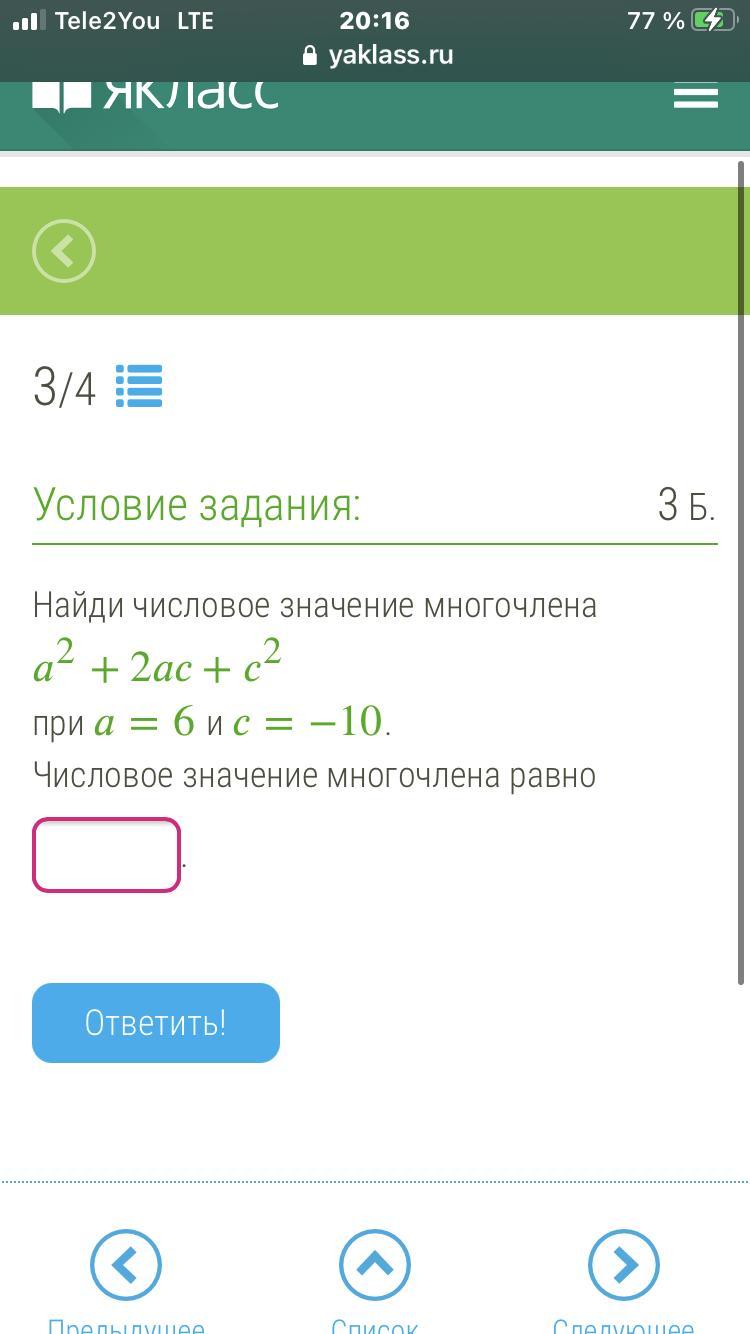Go to next task (Следующее)
The width and height of the screenshot is (750, 1334).
pos(623,1265)
